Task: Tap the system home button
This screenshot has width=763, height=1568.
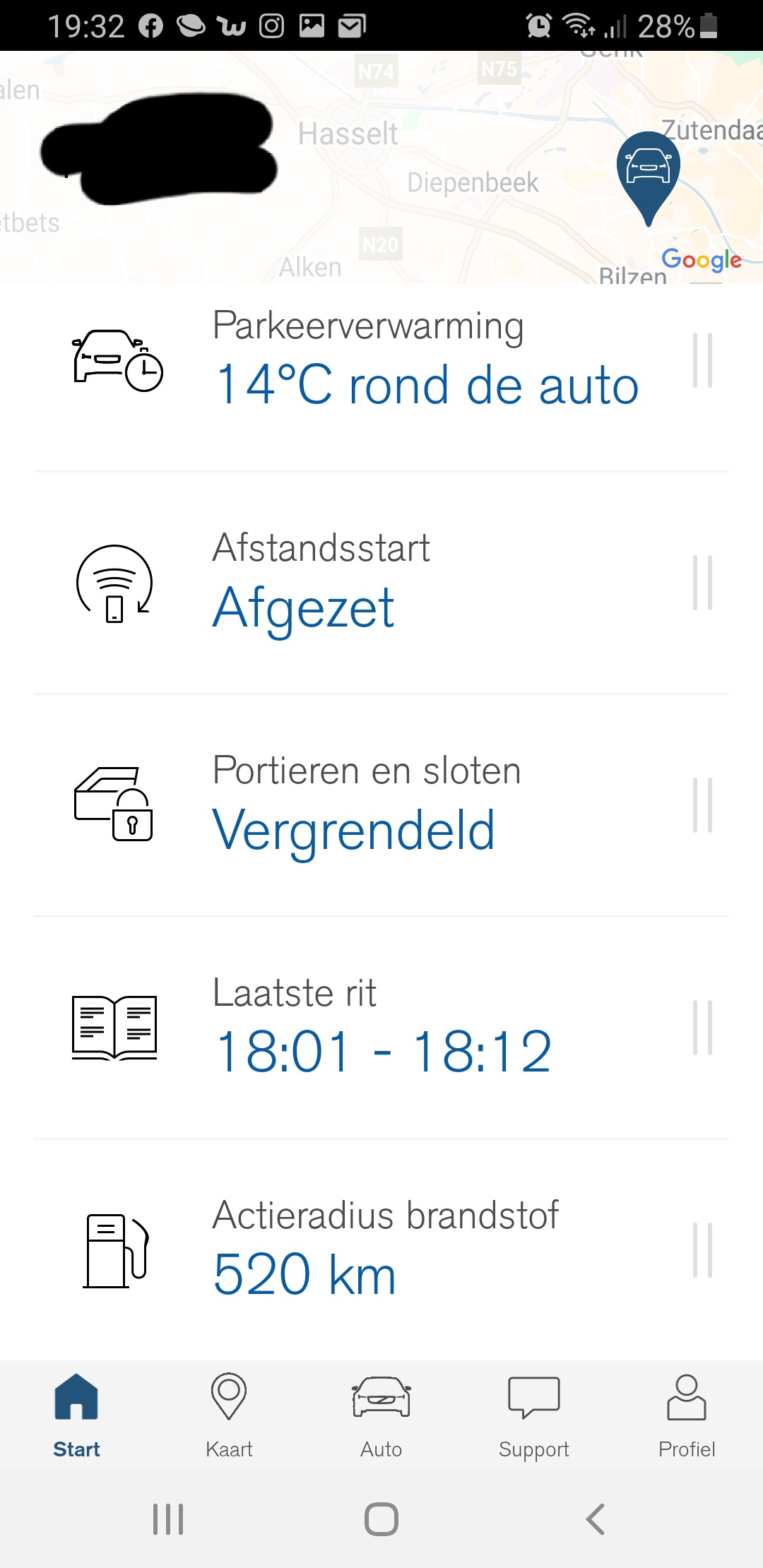Action: pos(381,1519)
